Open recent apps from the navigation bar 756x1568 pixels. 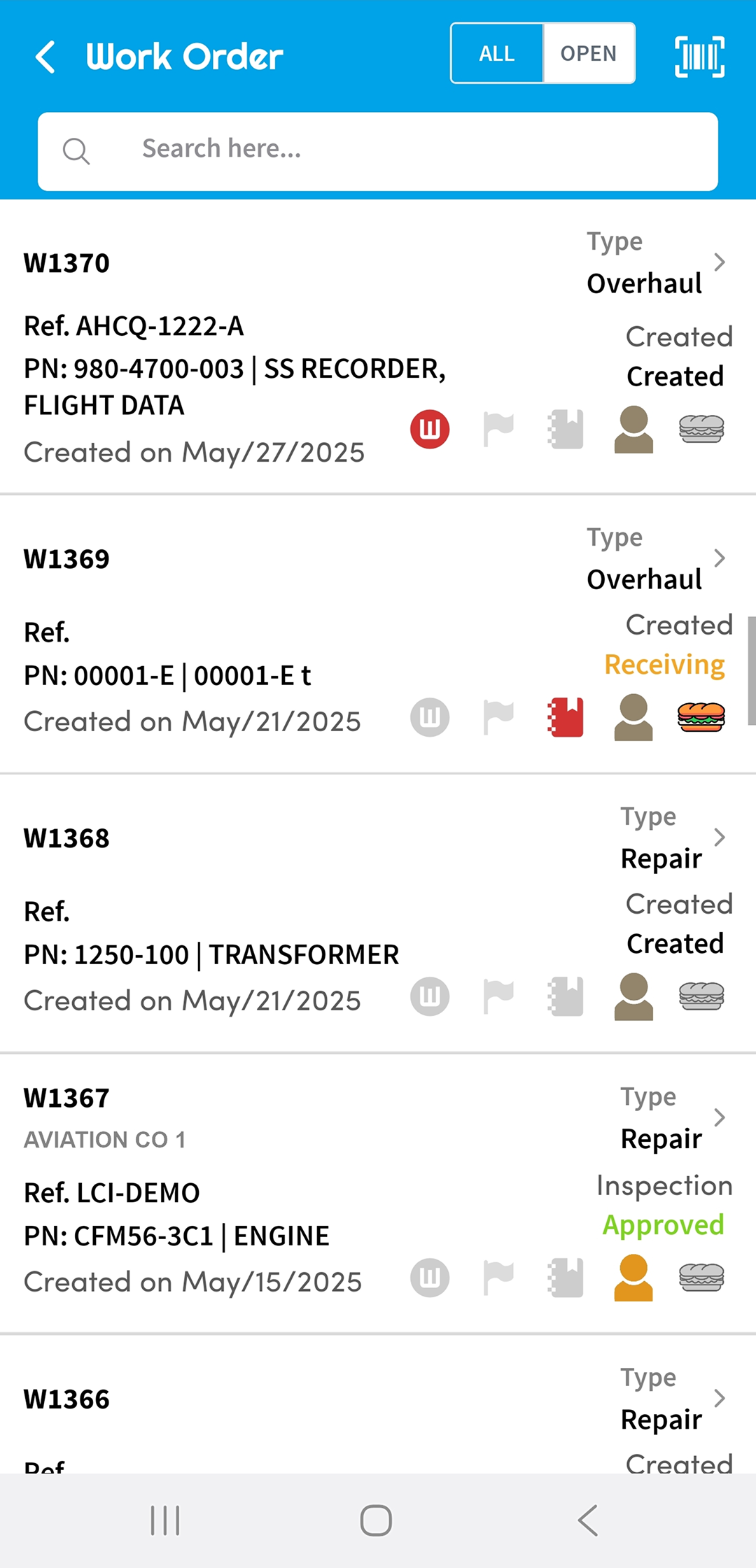pos(165,1520)
